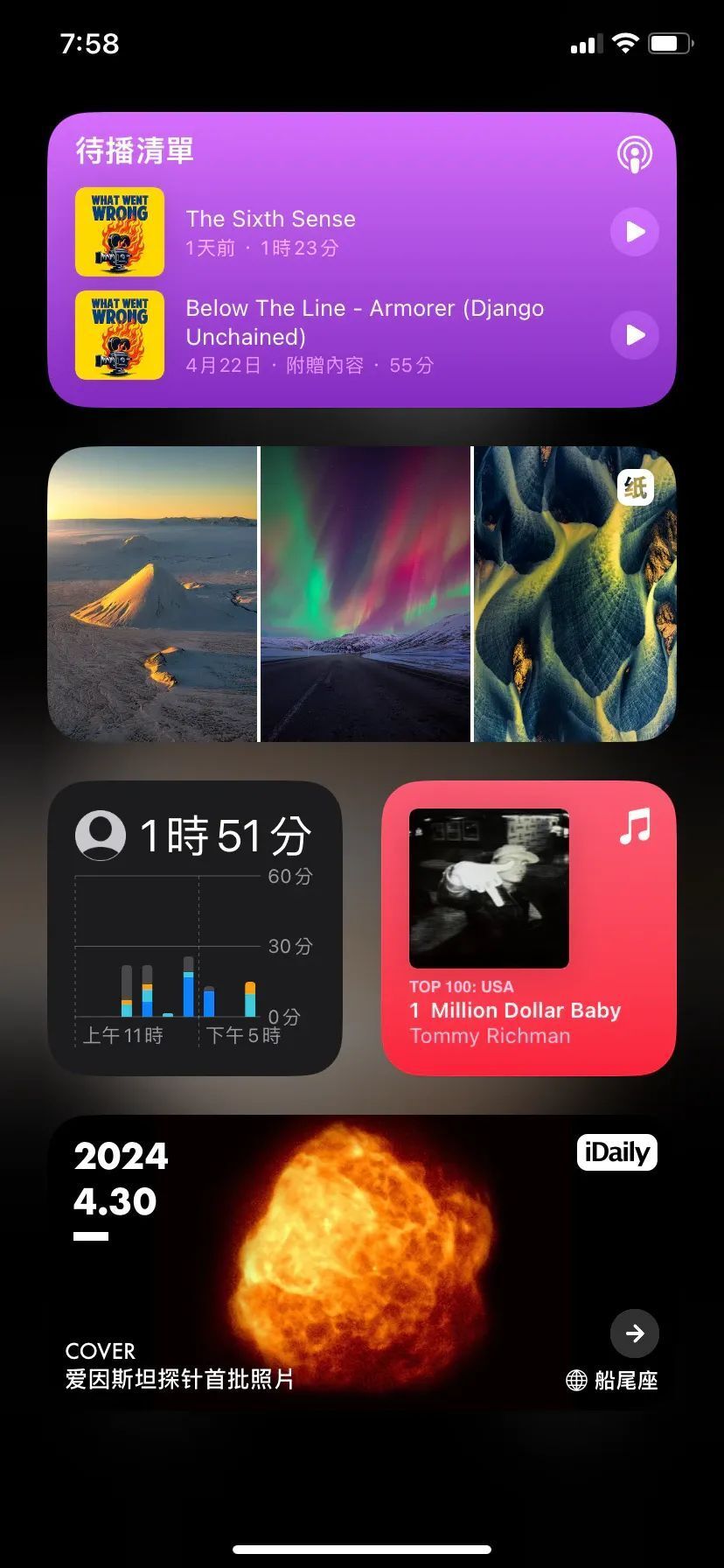
Task: Open the aurora road wallpaper
Action: tap(365, 594)
